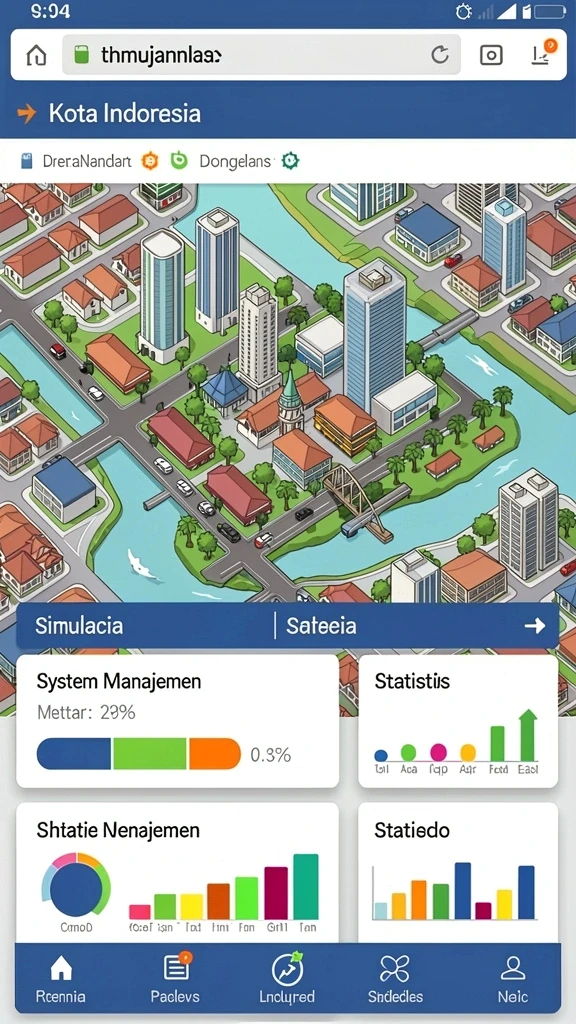Tap the browser home icon

pyautogui.click(x=37, y=56)
